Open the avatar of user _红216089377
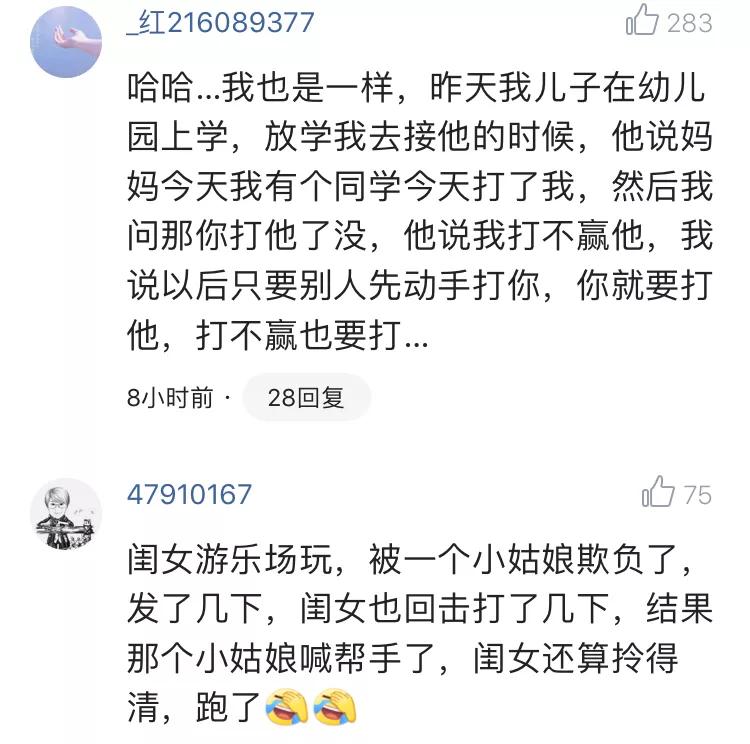The image size is (750, 744). pyautogui.click(x=67, y=41)
